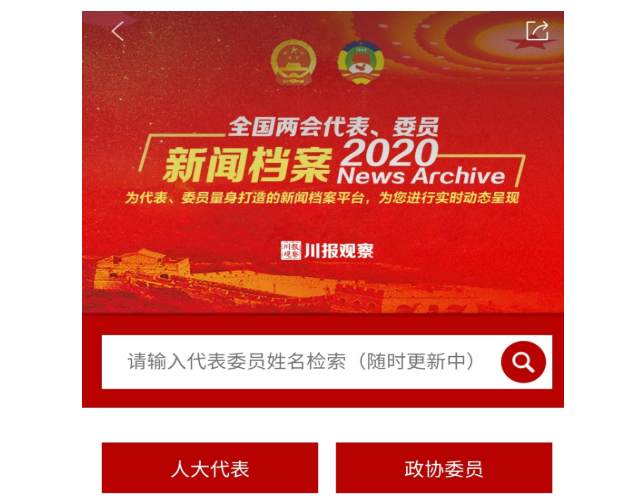Tap the red magnifier search button
The height and width of the screenshot is (504, 644).
coord(524,362)
